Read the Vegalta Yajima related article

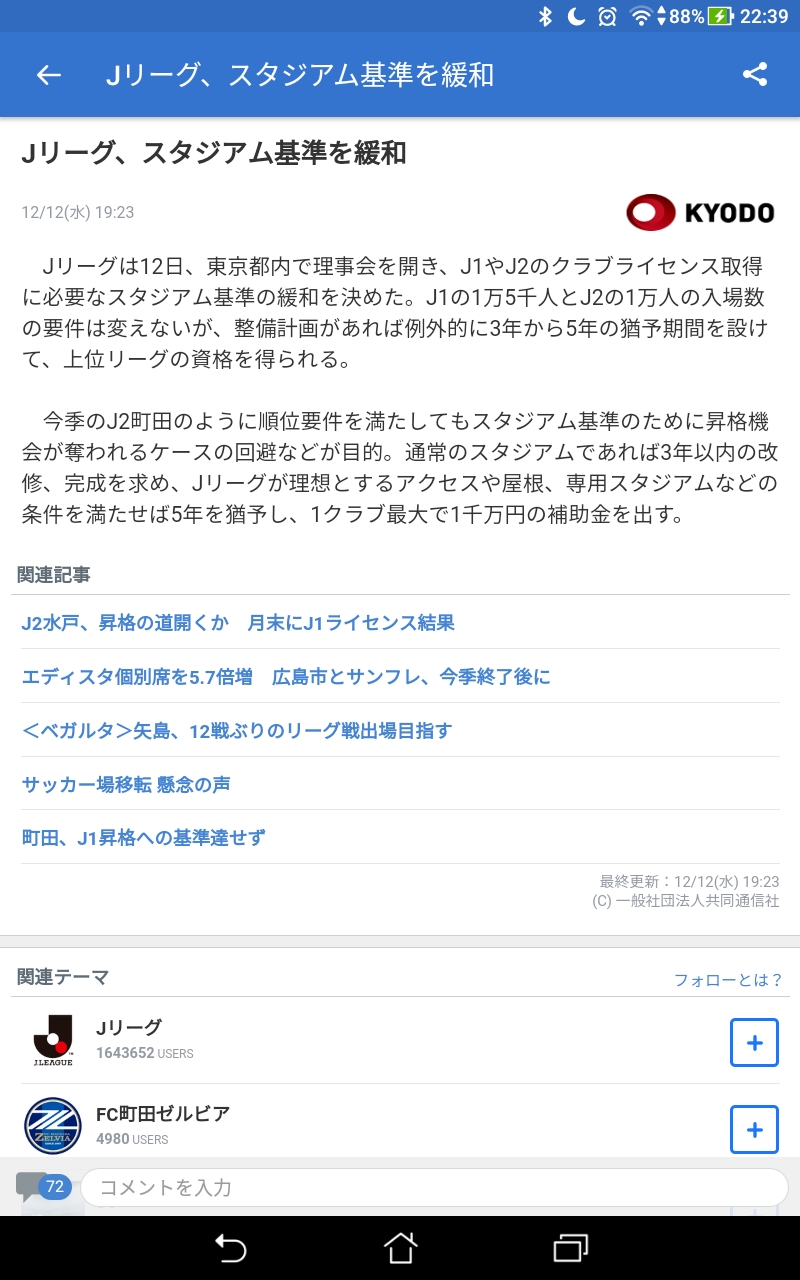coord(237,731)
